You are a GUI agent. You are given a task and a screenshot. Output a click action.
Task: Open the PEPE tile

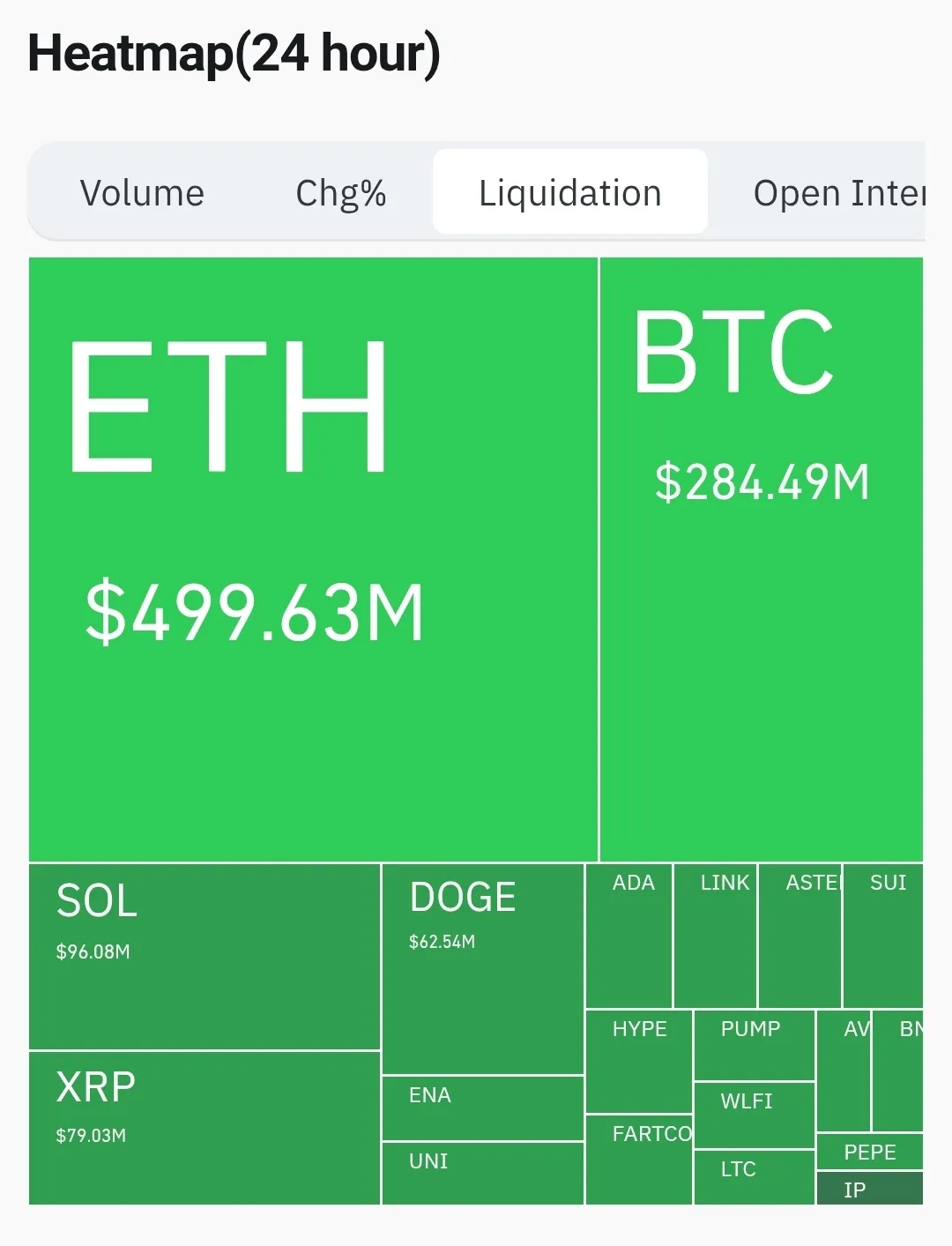click(x=869, y=1152)
